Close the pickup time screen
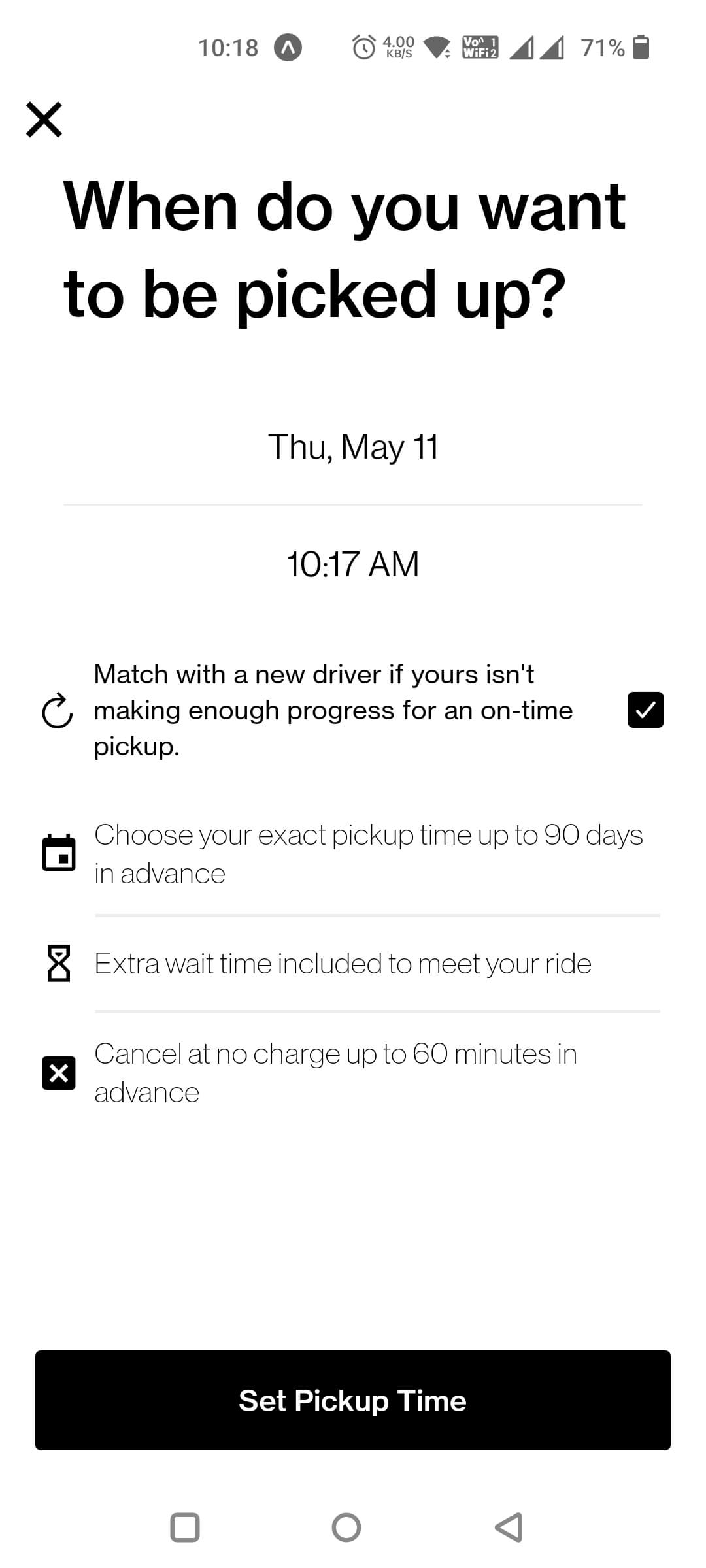 tap(44, 120)
